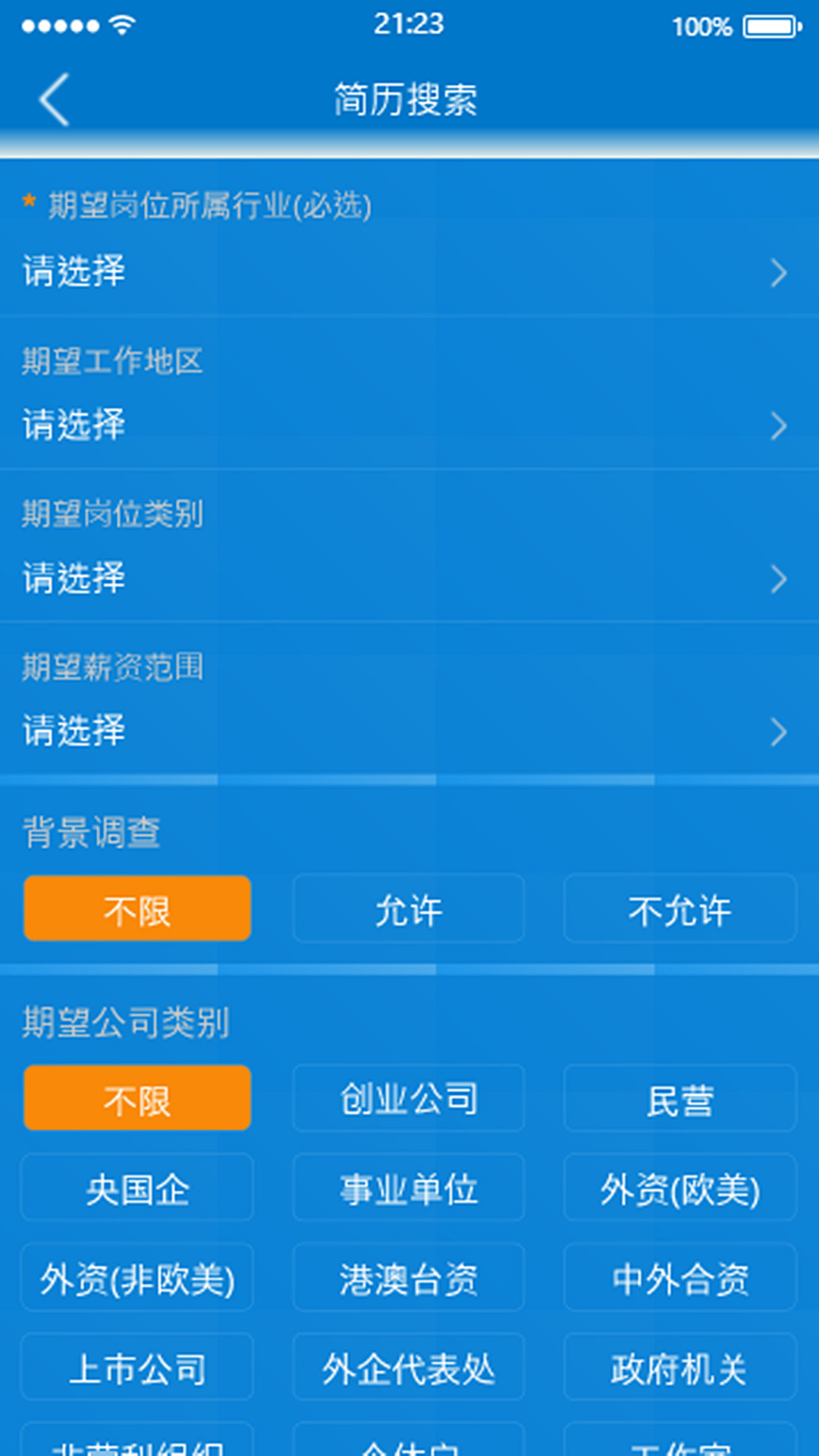Image resolution: width=819 pixels, height=1456 pixels.
Task: Select 期望薪资范围
Action: pos(409,730)
